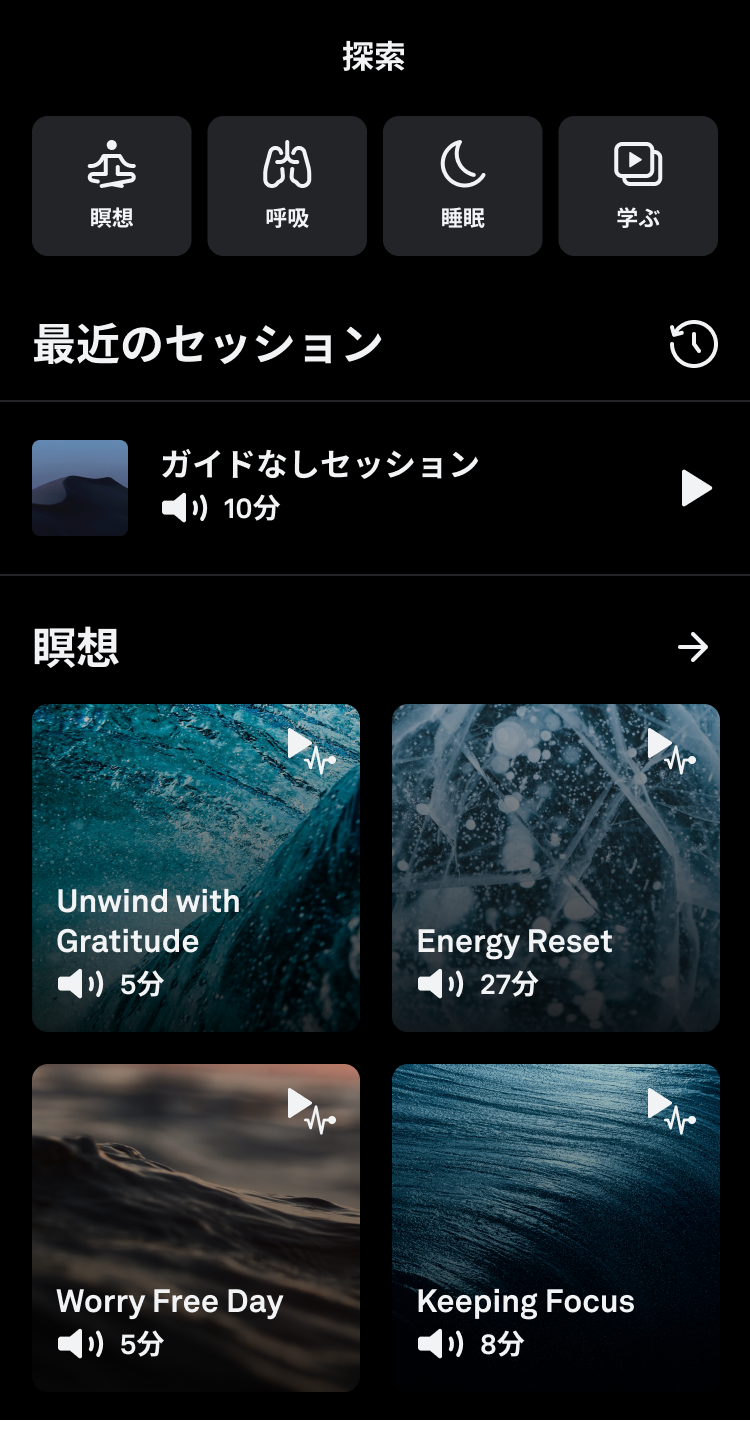Choose the Keeping Focus meditation
Image resolution: width=750 pixels, height=1440 pixels.
(556, 1228)
